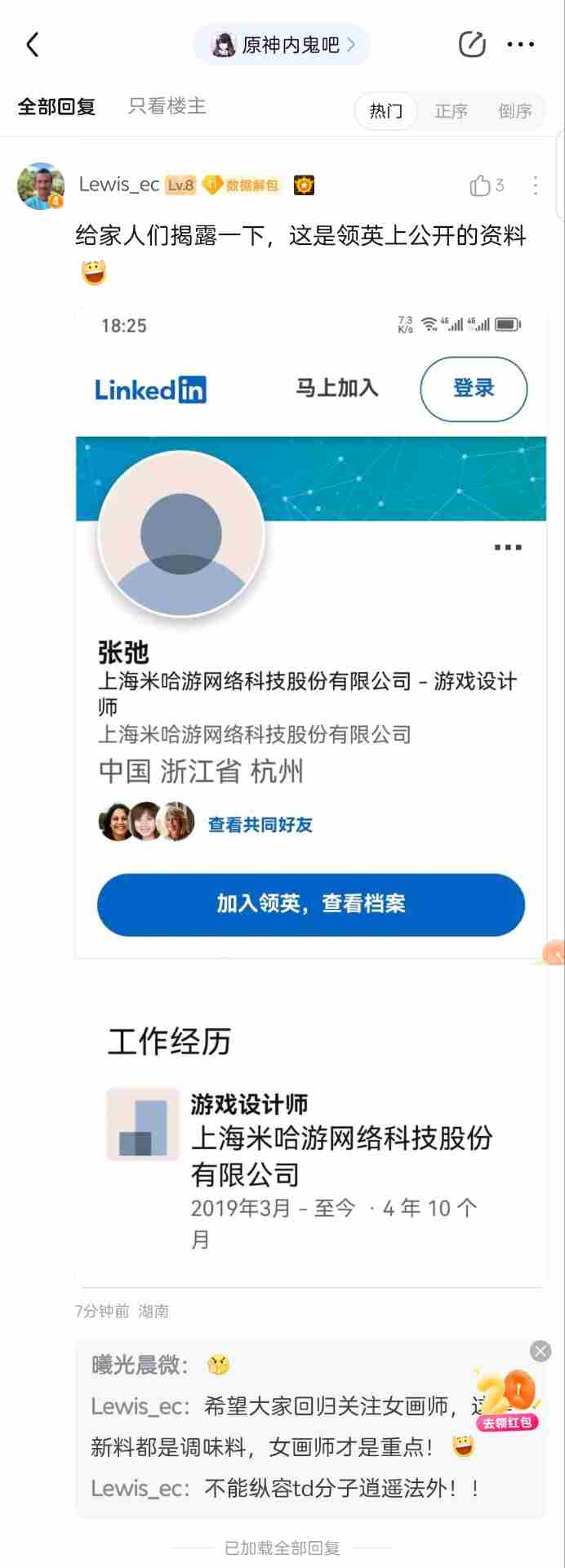Sort replies by 正序

451,111
